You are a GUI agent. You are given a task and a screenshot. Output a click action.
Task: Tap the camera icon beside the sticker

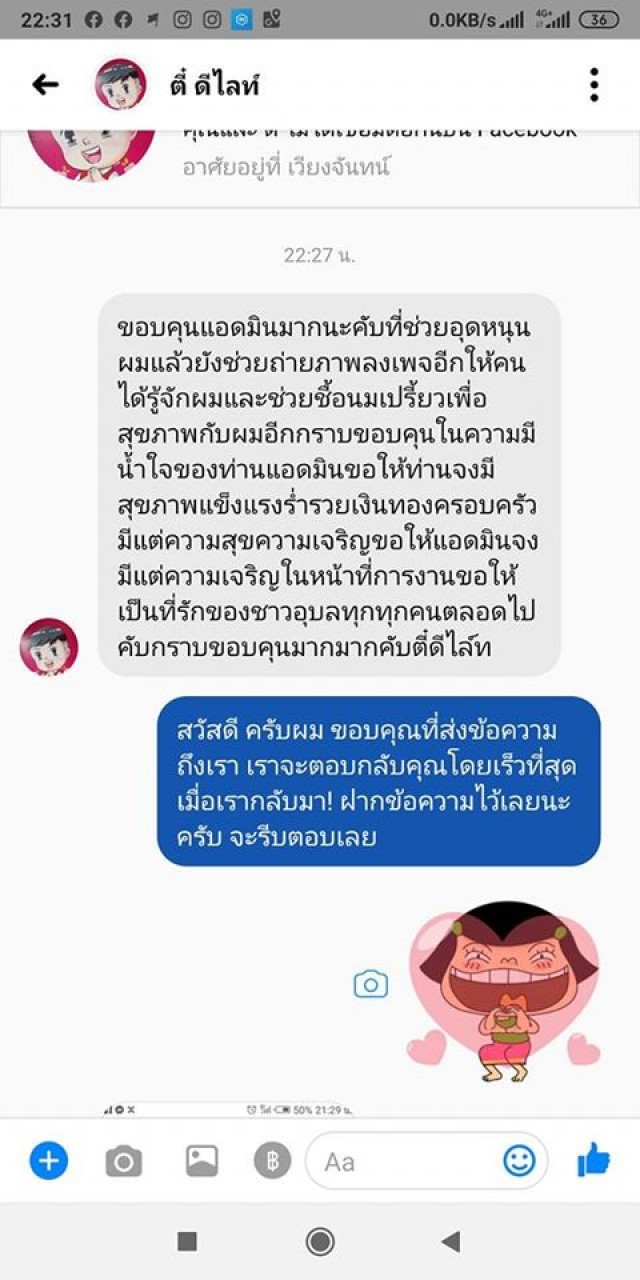(x=370, y=984)
